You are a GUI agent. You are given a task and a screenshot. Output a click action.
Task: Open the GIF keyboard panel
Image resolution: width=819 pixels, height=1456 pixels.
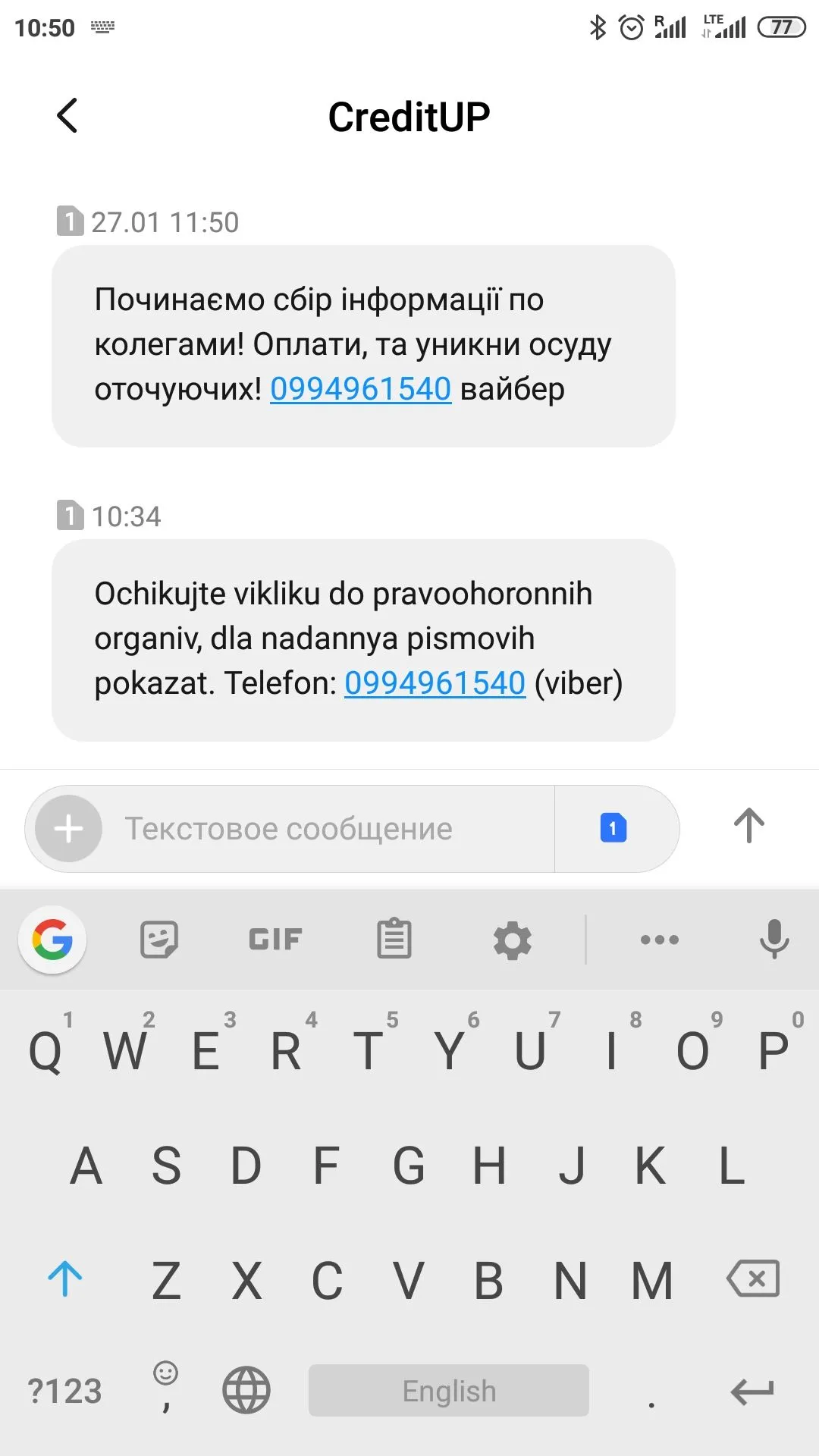(275, 940)
